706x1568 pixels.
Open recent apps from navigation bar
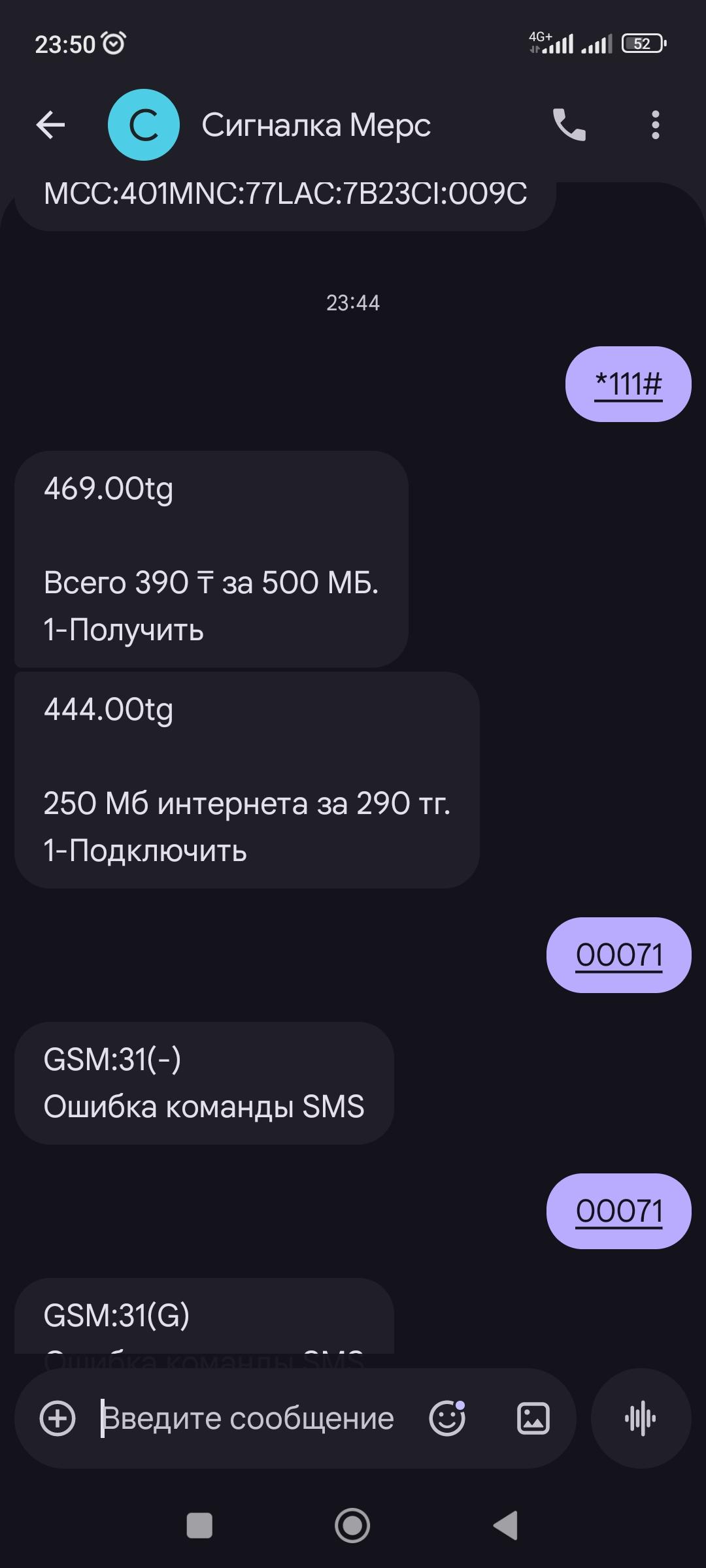[x=199, y=1526]
